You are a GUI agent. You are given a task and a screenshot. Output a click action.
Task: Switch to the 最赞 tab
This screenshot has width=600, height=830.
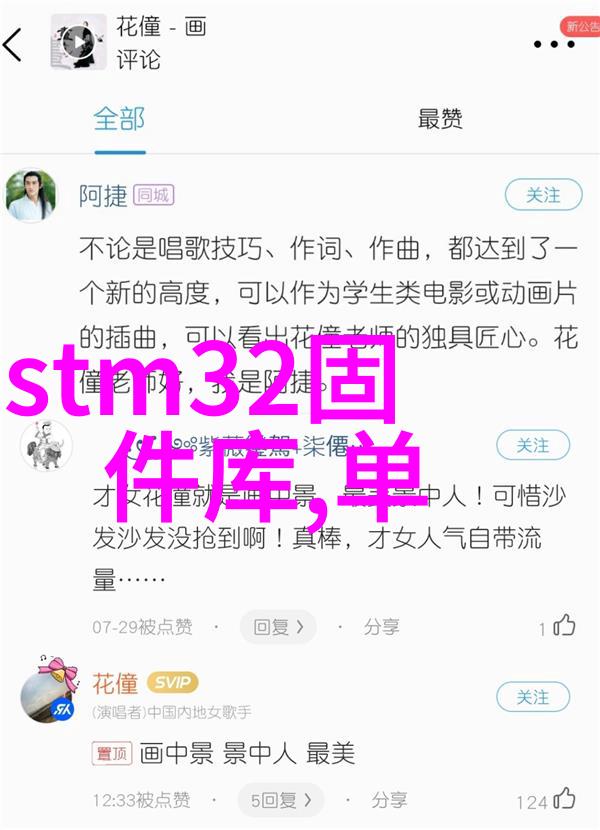(440, 120)
